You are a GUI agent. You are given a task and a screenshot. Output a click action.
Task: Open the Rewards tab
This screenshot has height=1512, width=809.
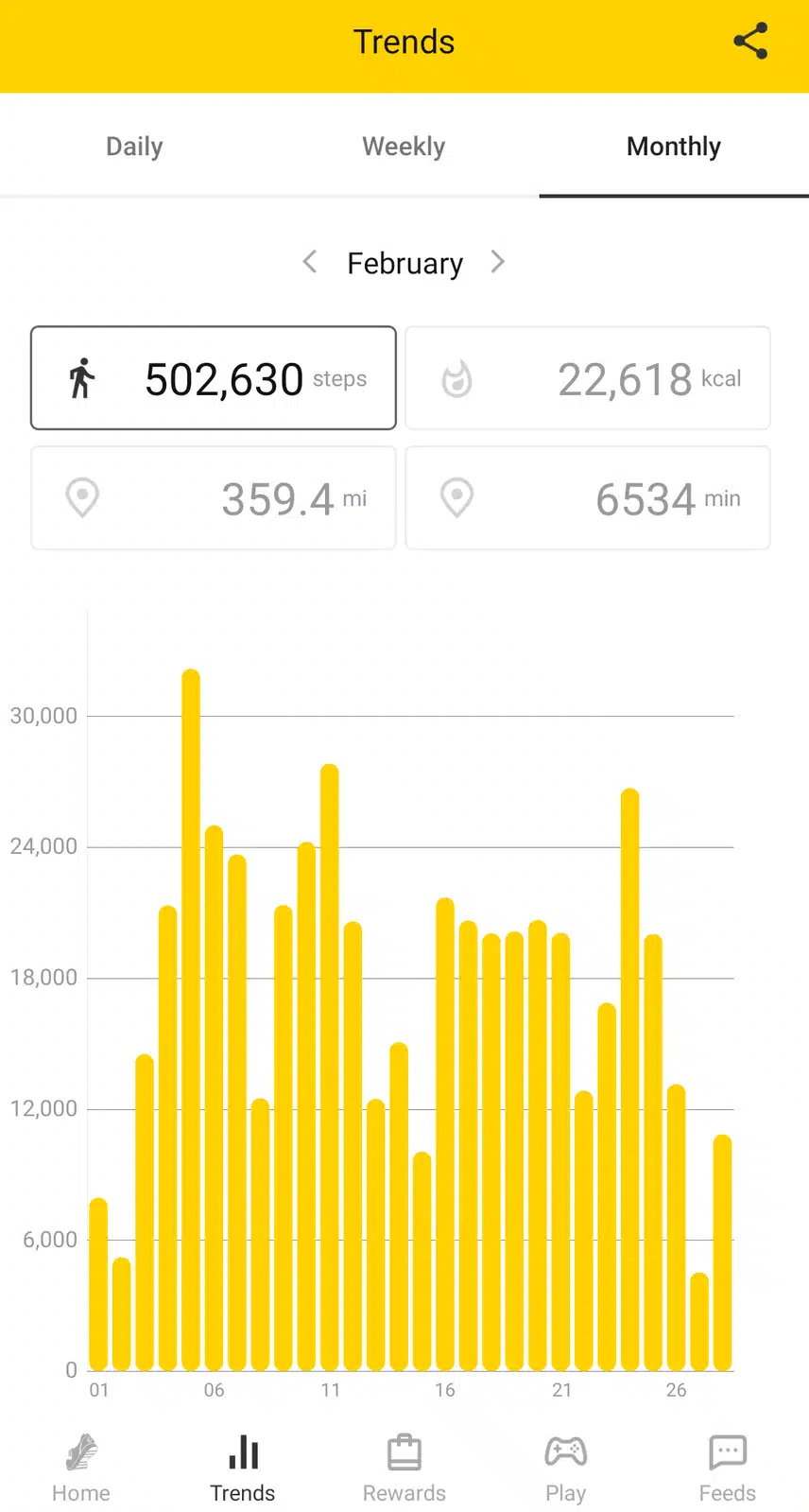coord(404,1467)
